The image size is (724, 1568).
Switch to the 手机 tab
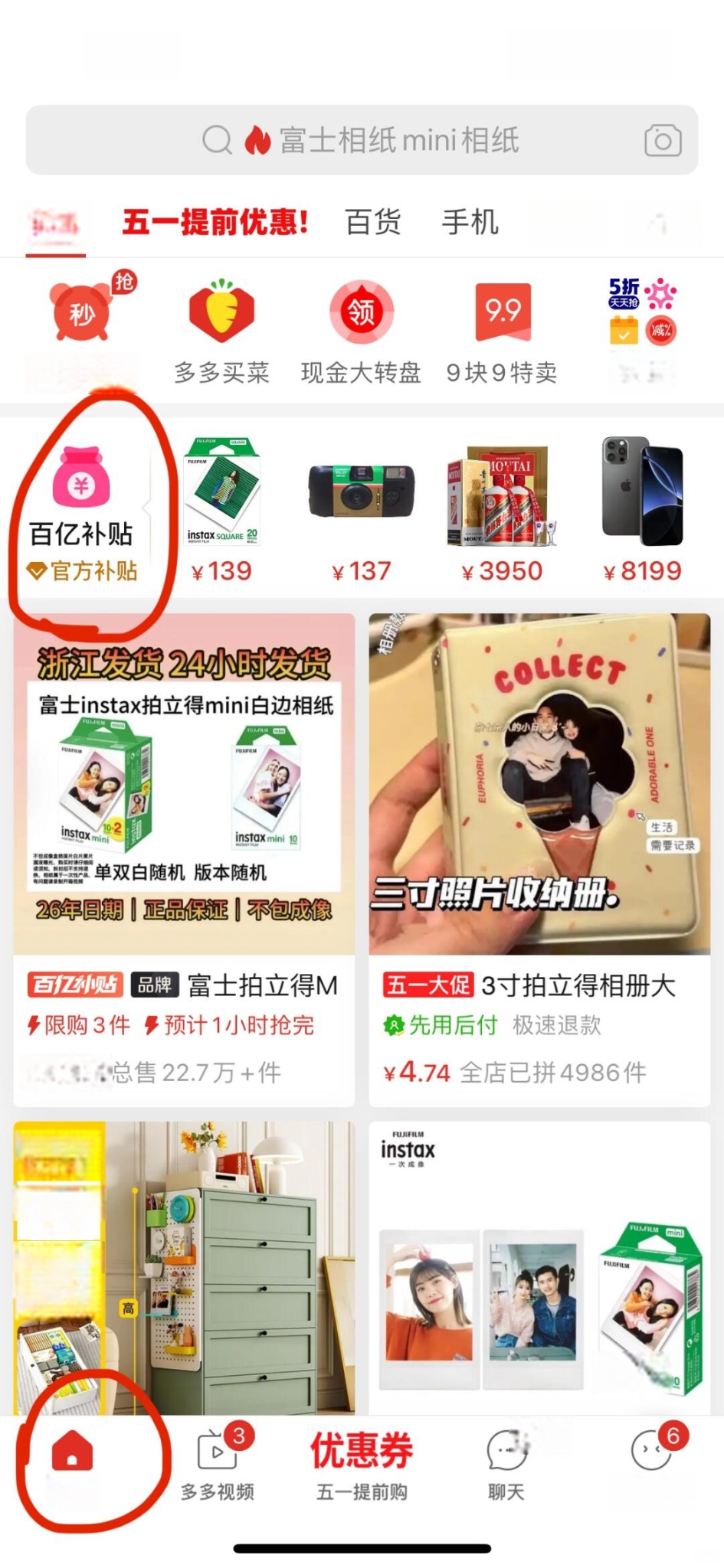pyautogui.click(x=470, y=223)
